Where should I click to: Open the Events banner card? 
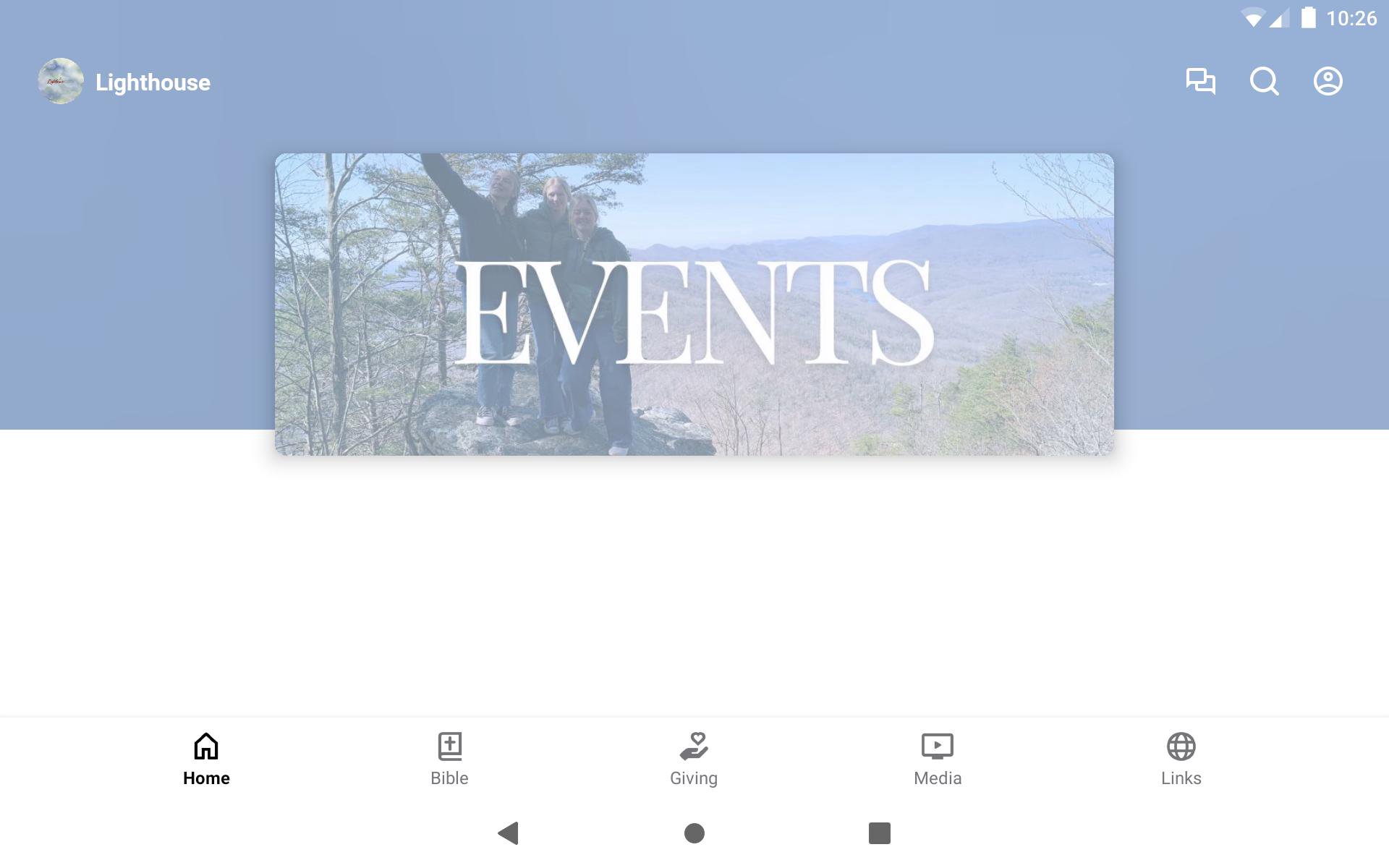(694, 304)
